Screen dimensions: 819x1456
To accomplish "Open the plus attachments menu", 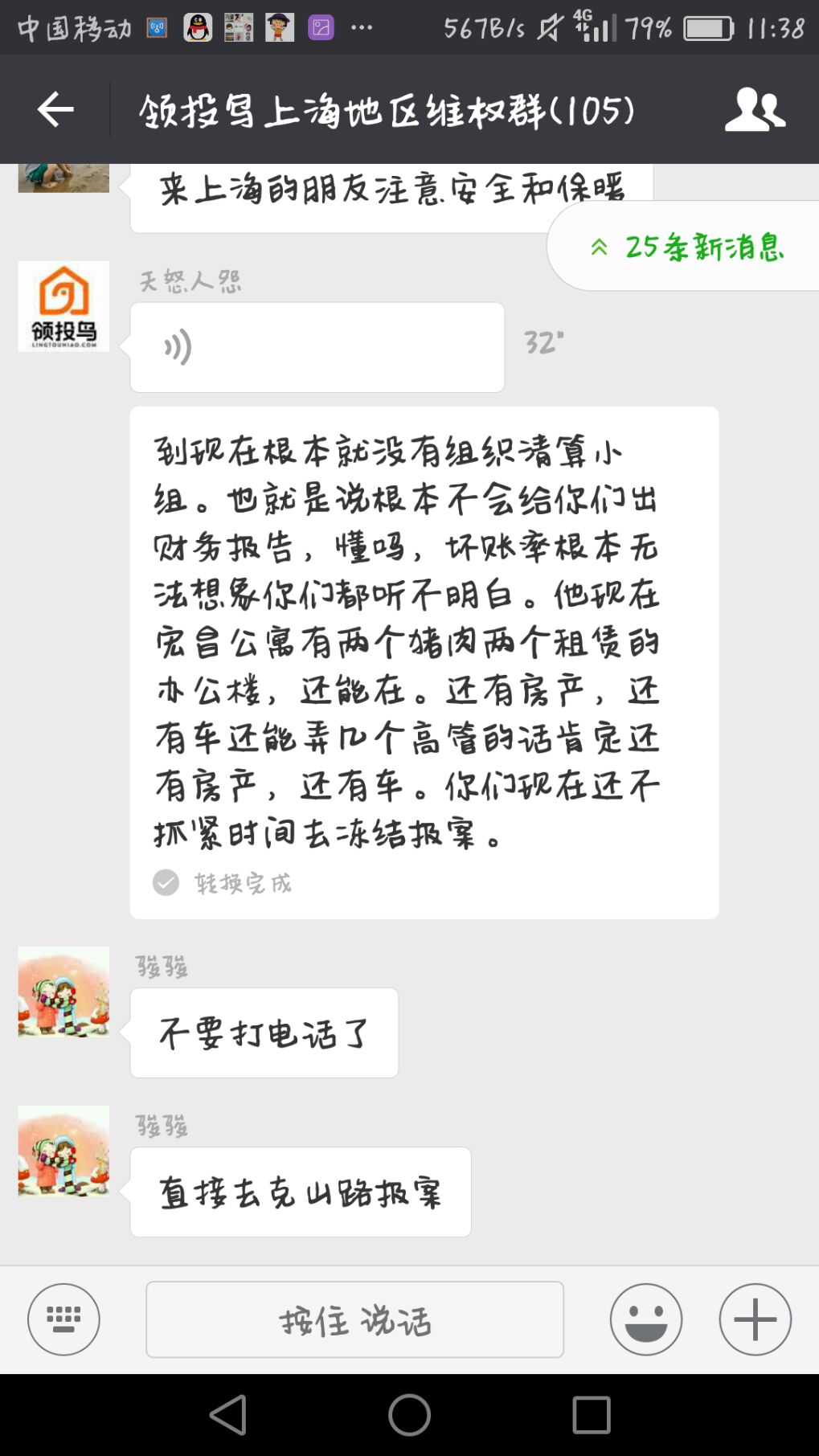I will tap(755, 1319).
